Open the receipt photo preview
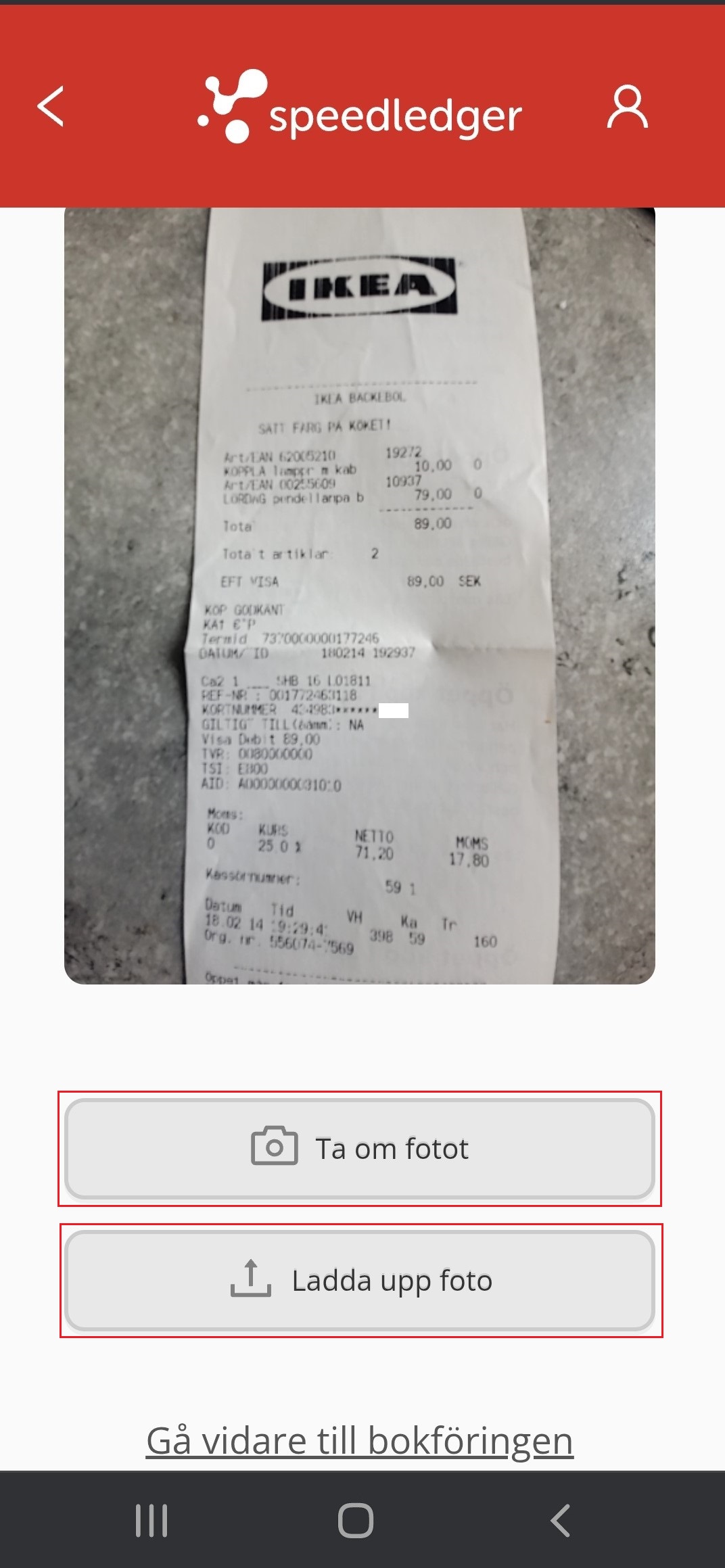 [360, 595]
